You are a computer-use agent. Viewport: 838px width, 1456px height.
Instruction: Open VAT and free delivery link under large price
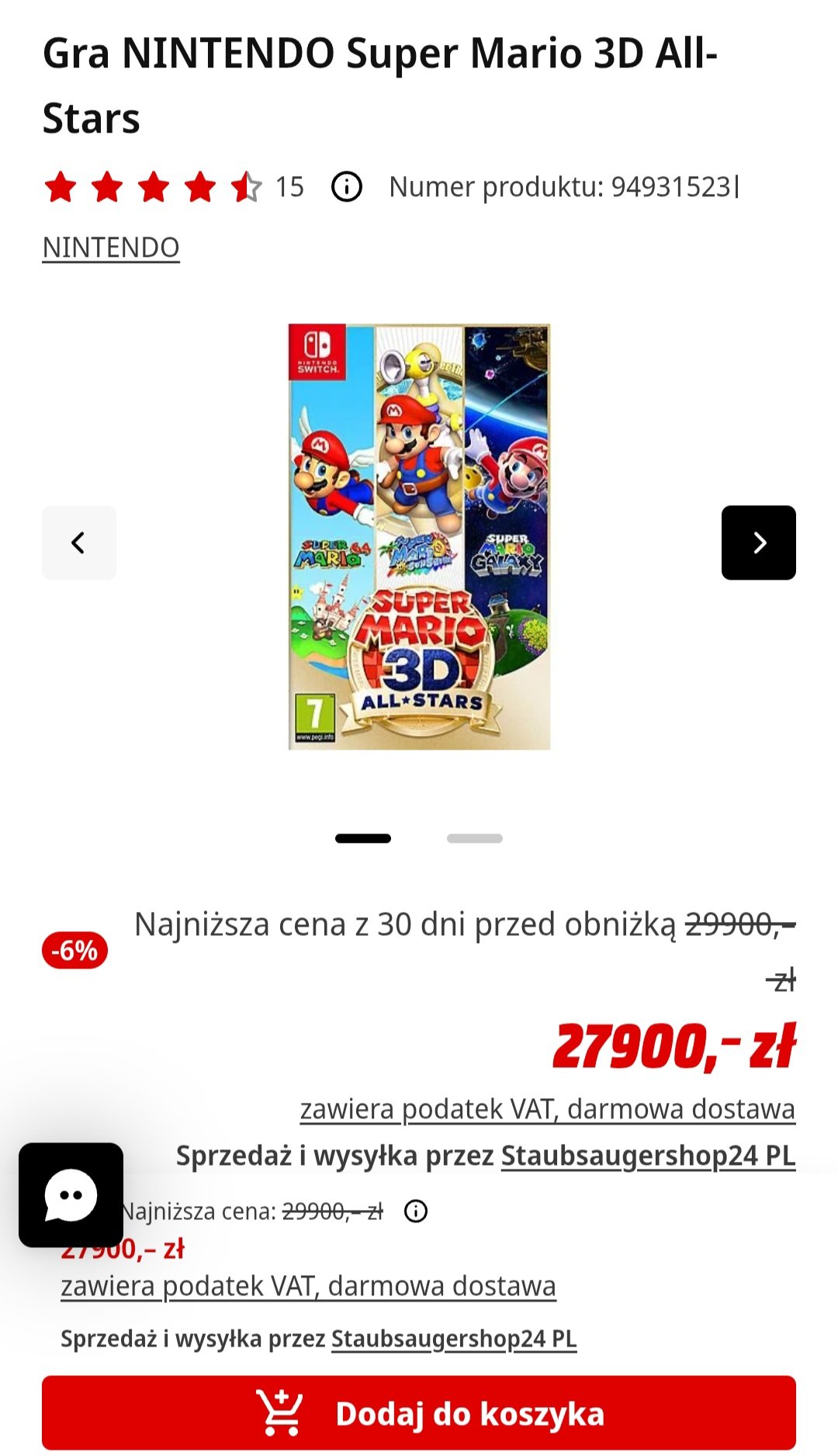[x=547, y=1109]
